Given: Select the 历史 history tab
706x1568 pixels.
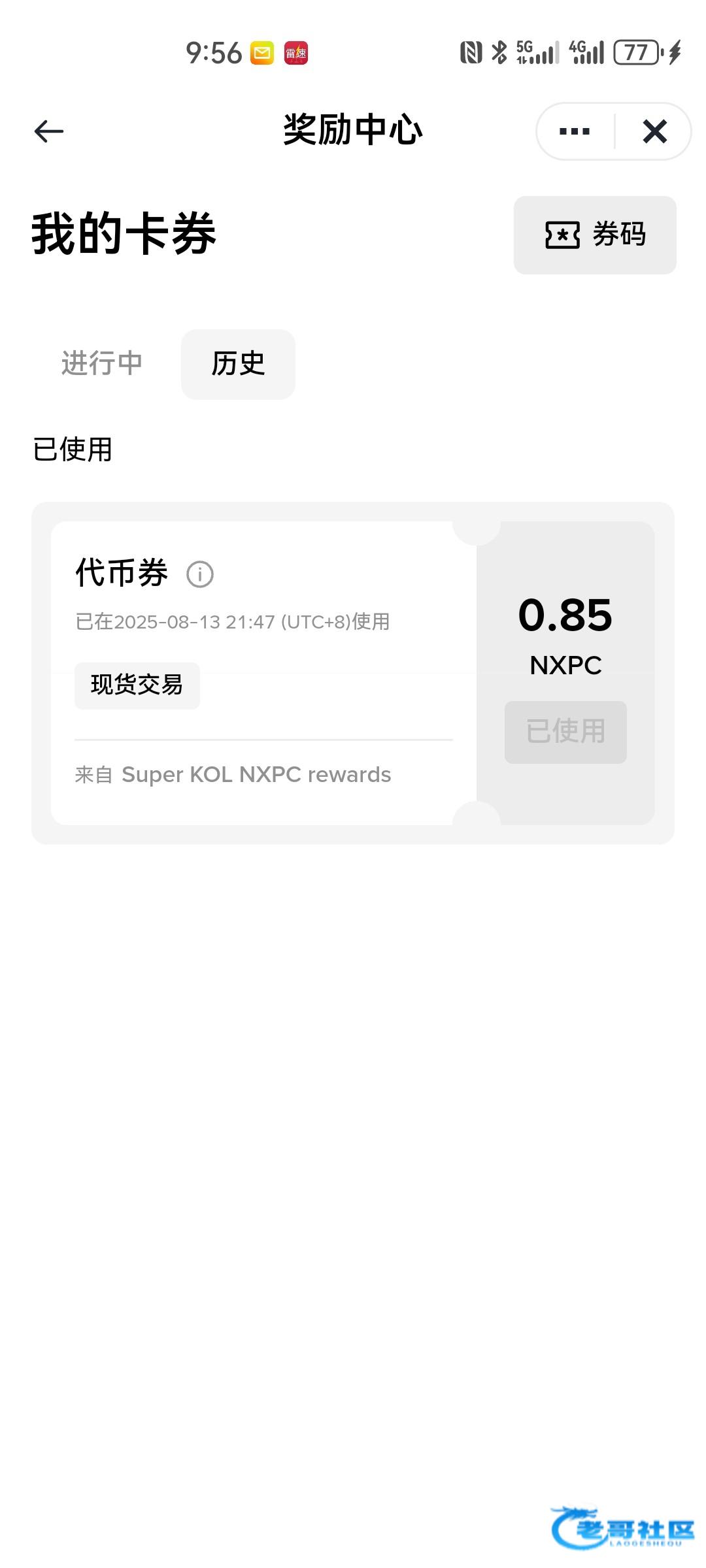Looking at the screenshot, I should (238, 364).
